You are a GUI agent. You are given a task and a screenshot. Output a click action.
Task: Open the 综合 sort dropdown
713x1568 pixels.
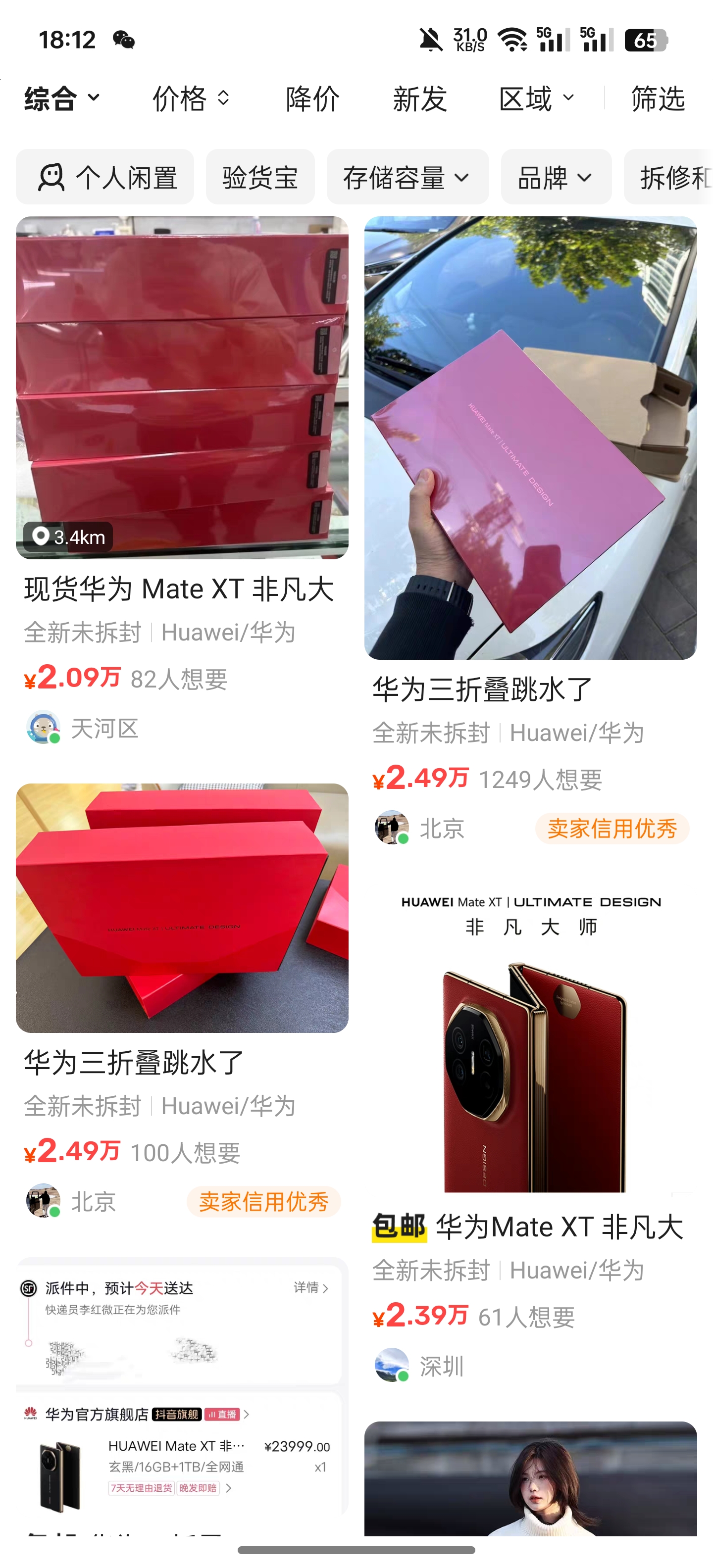[x=61, y=98]
